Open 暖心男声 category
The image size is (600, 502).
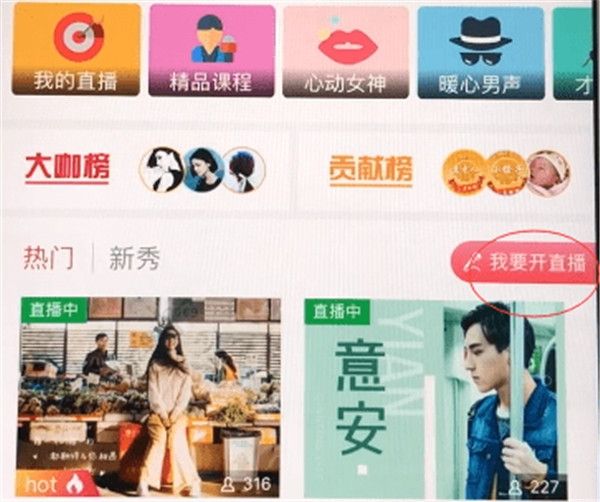[480, 50]
